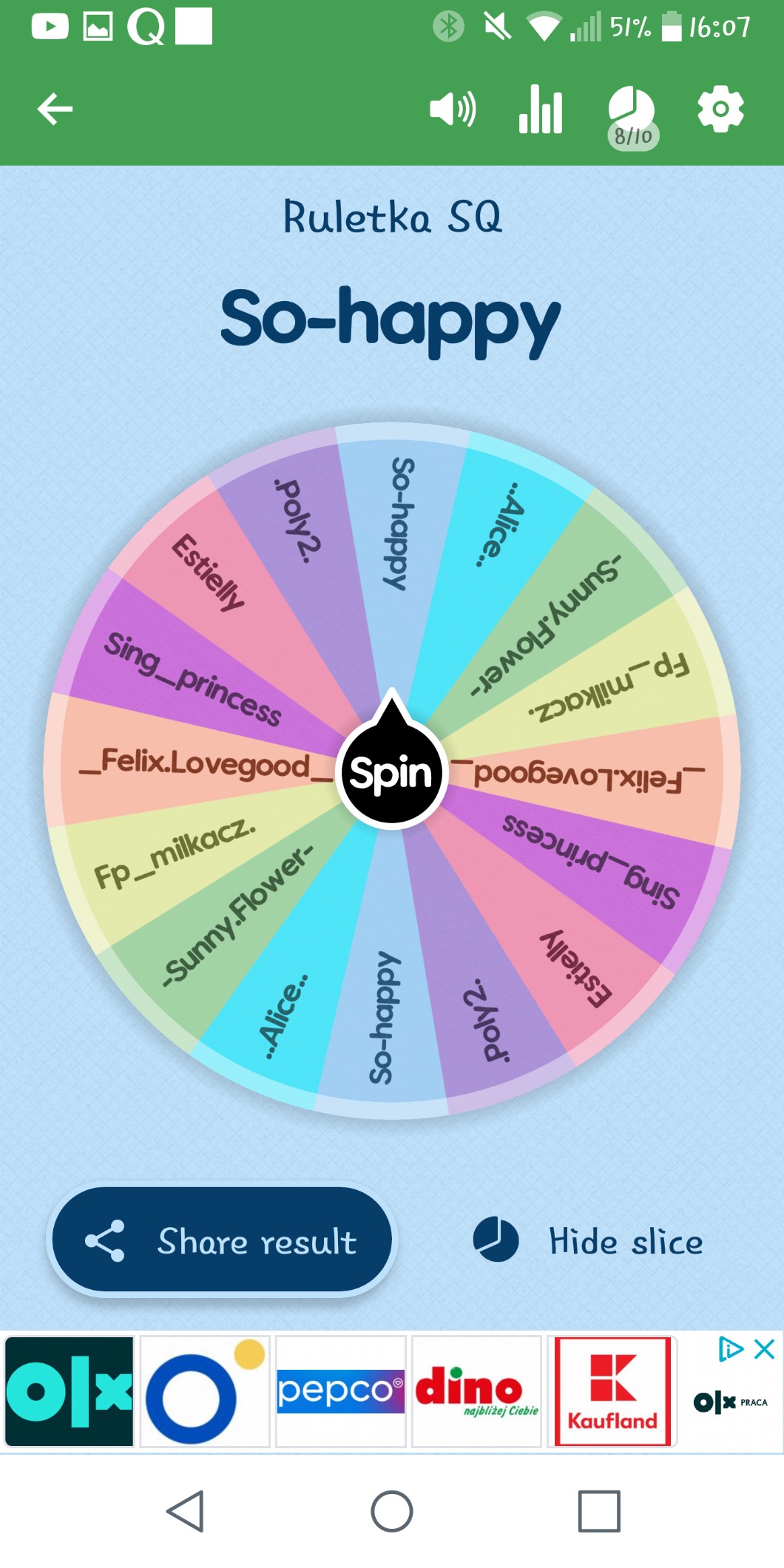This screenshot has height=1568, width=784.
Task: Open the Kaufland ad tile
Action: (612, 1391)
